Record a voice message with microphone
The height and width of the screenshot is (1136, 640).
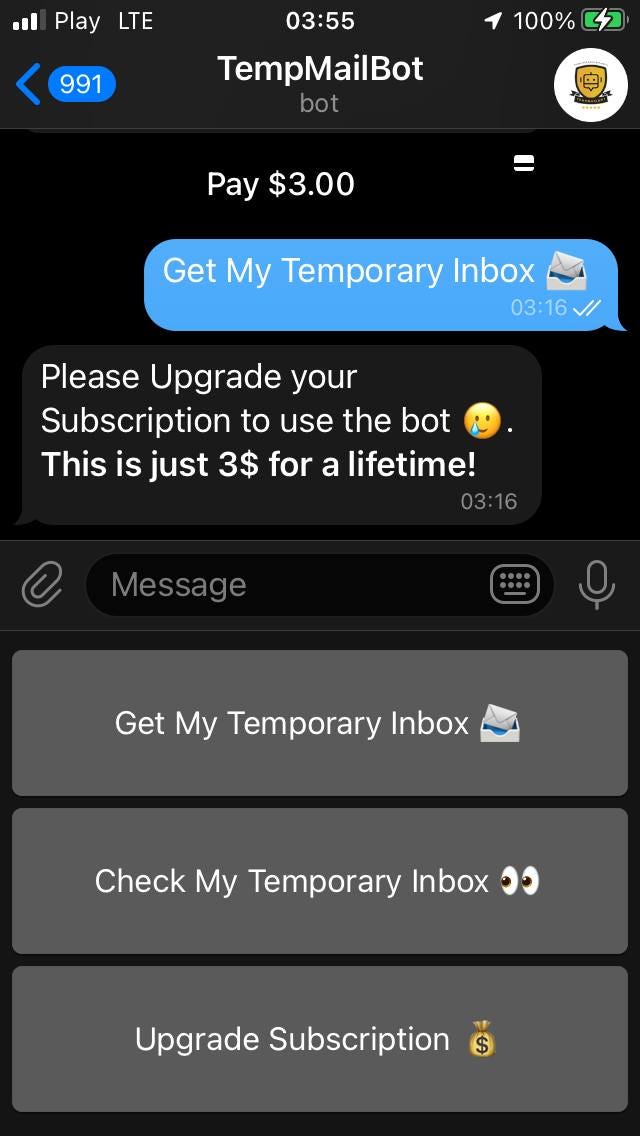pyautogui.click(x=597, y=584)
